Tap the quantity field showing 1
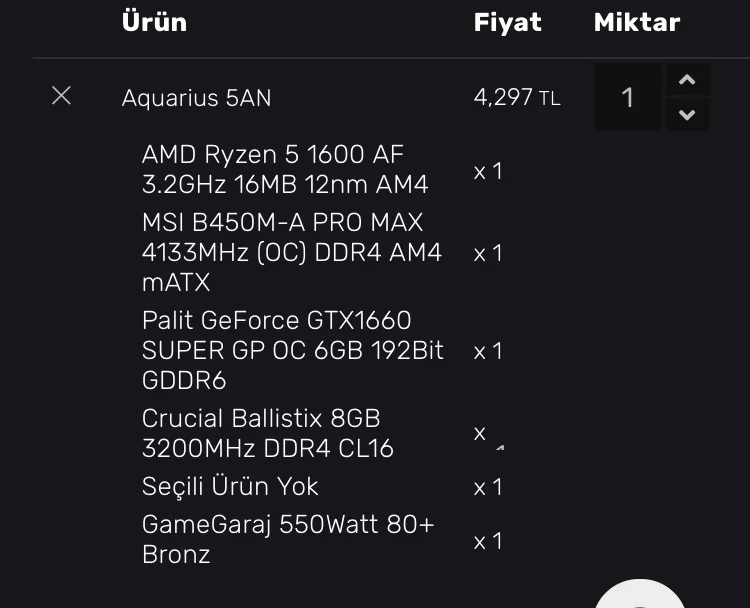750x608 pixels. point(628,97)
